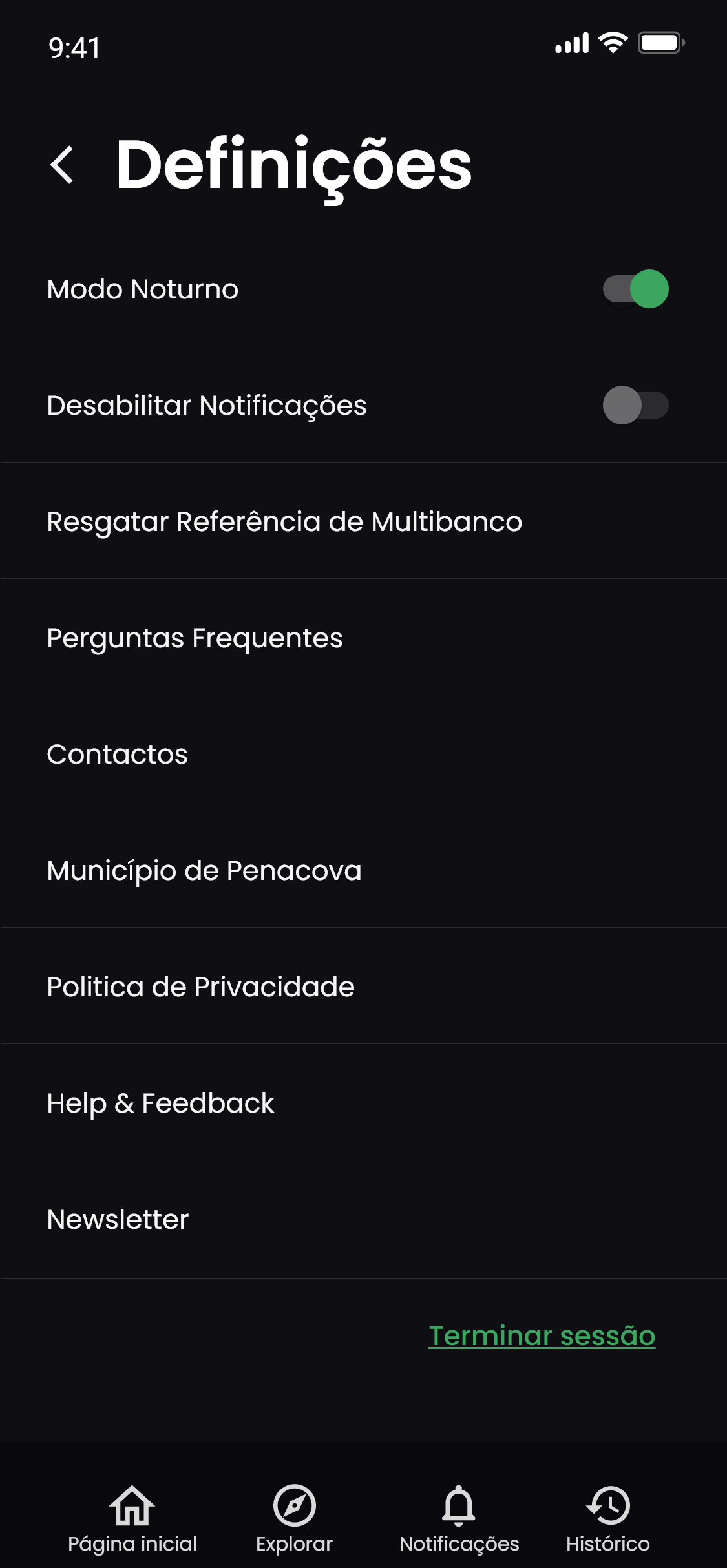The height and width of the screenshot is (1568, 727).
Task: Turn off Modo Noturno switch
Action: tap(635, 289)
